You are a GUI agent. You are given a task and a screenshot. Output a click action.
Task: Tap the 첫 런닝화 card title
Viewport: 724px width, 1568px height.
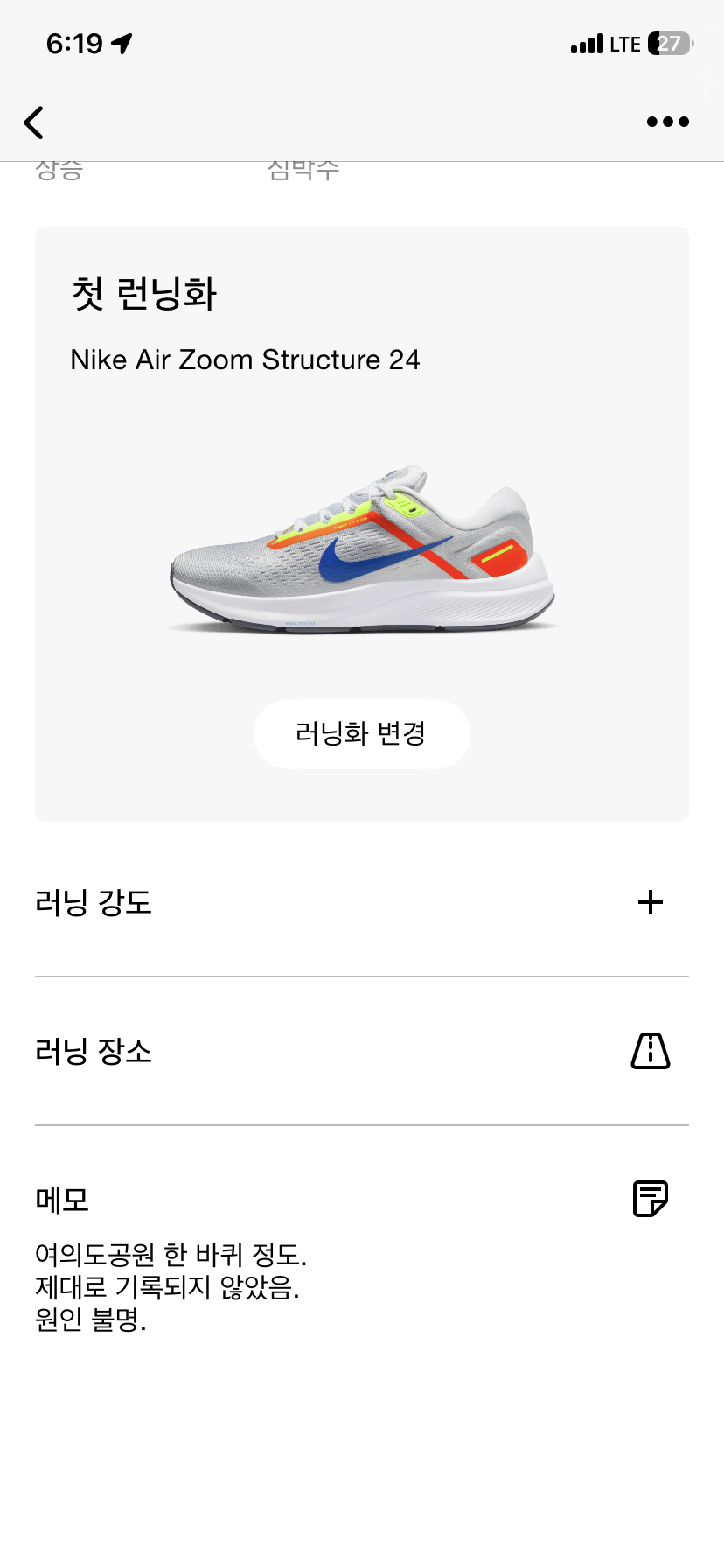pyautogui.click(x=142, y=295)
